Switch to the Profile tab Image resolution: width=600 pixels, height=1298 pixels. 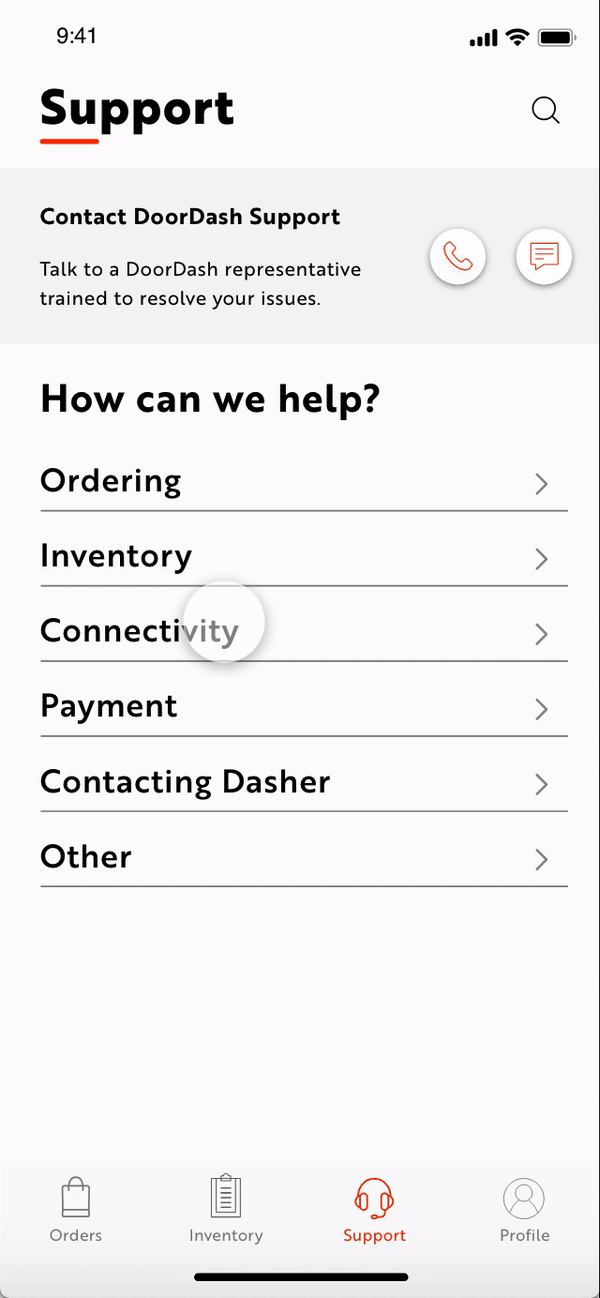click(x=524, y=1209)
